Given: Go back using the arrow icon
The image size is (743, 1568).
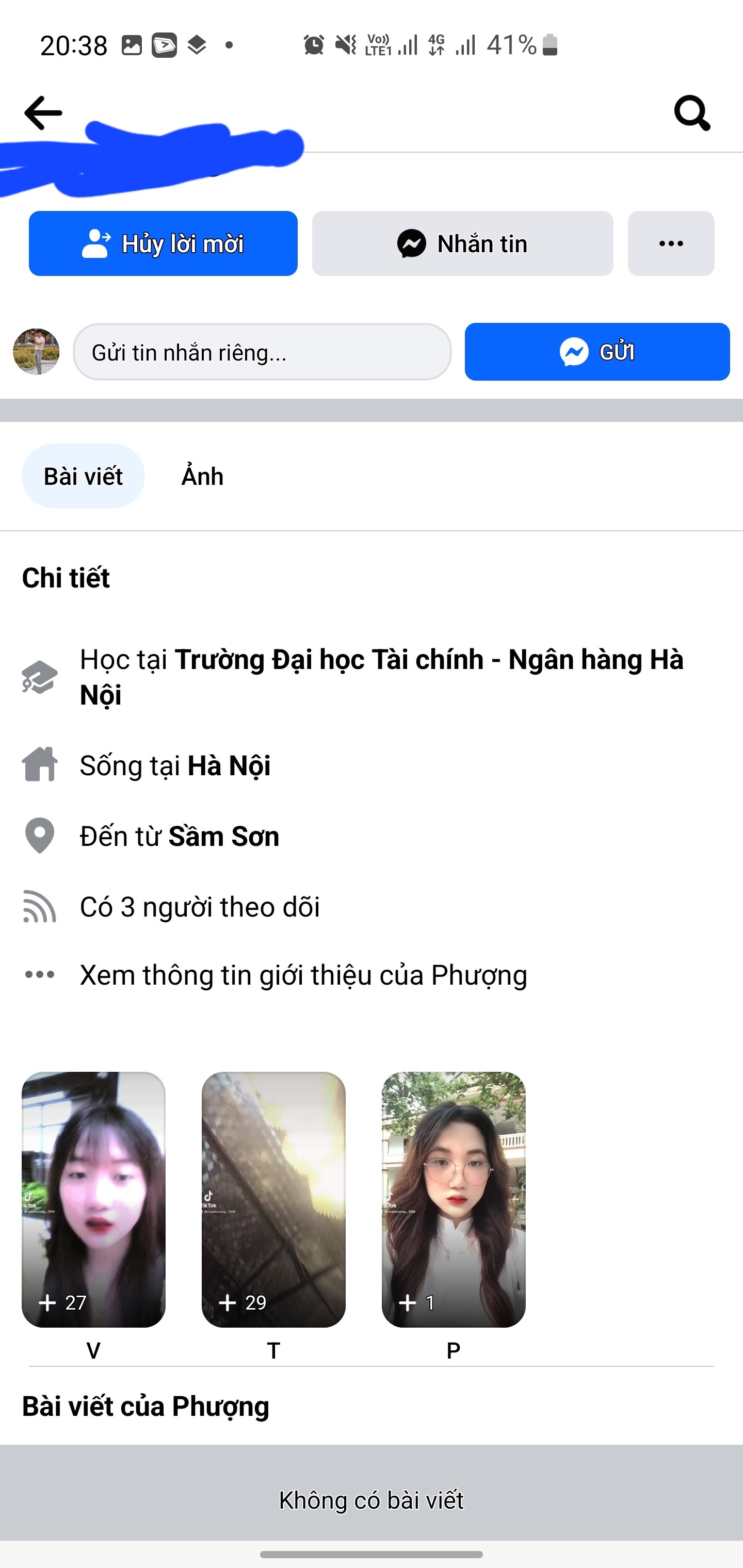Looking at the screenshot, I should [x=43, y=113].
